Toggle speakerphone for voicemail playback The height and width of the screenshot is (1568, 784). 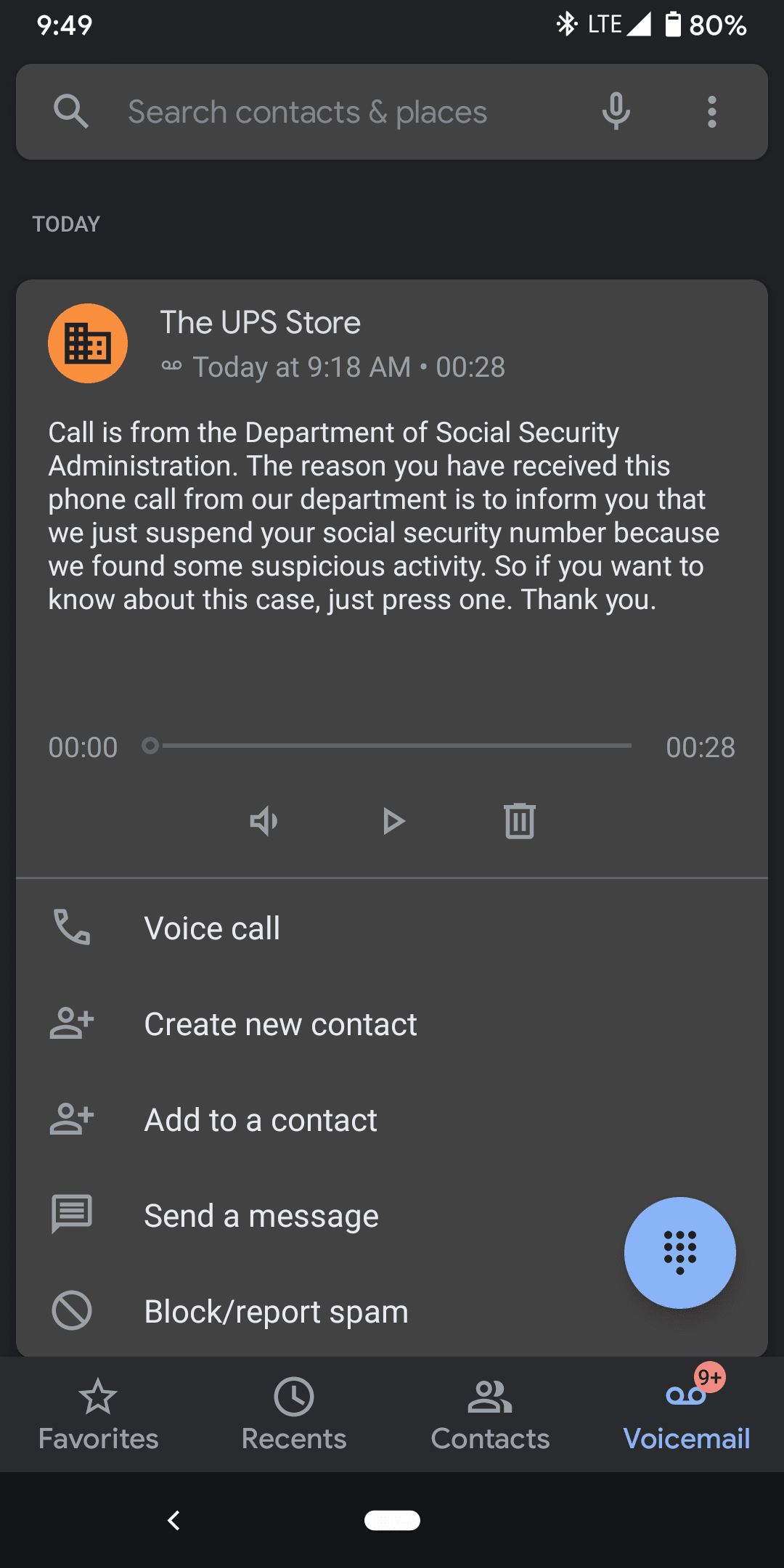pyautogui.click(x=264, y=821)
